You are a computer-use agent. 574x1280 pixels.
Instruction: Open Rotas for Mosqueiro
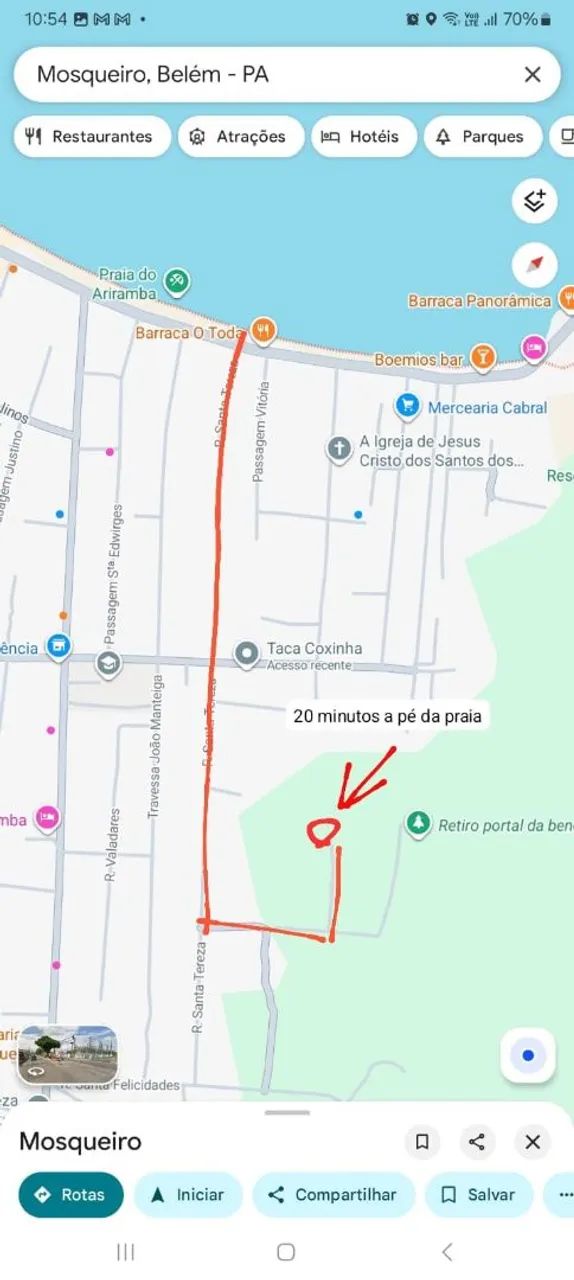(x=71, y=1194)
